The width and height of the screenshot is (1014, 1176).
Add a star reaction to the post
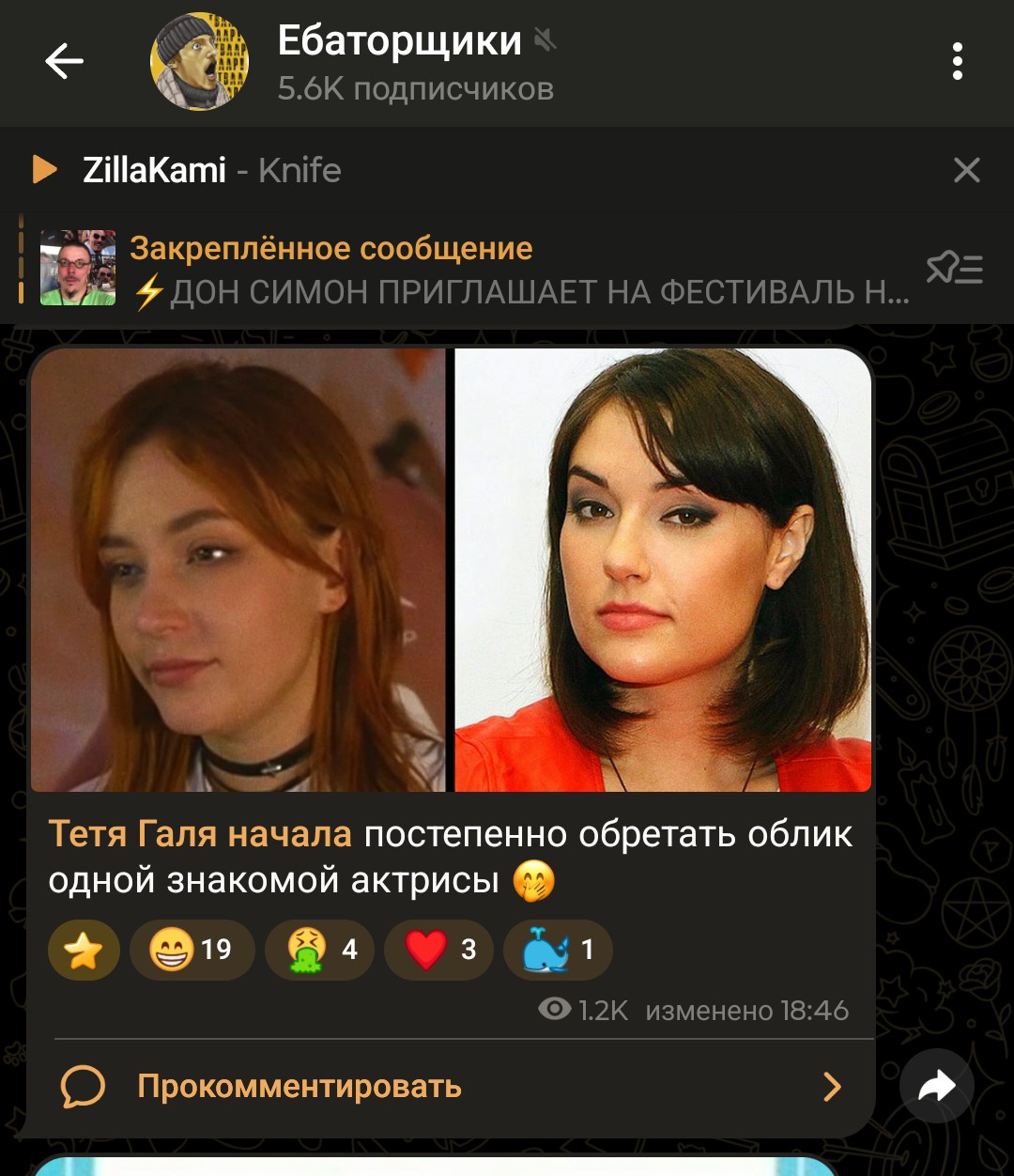coord(84,951)
